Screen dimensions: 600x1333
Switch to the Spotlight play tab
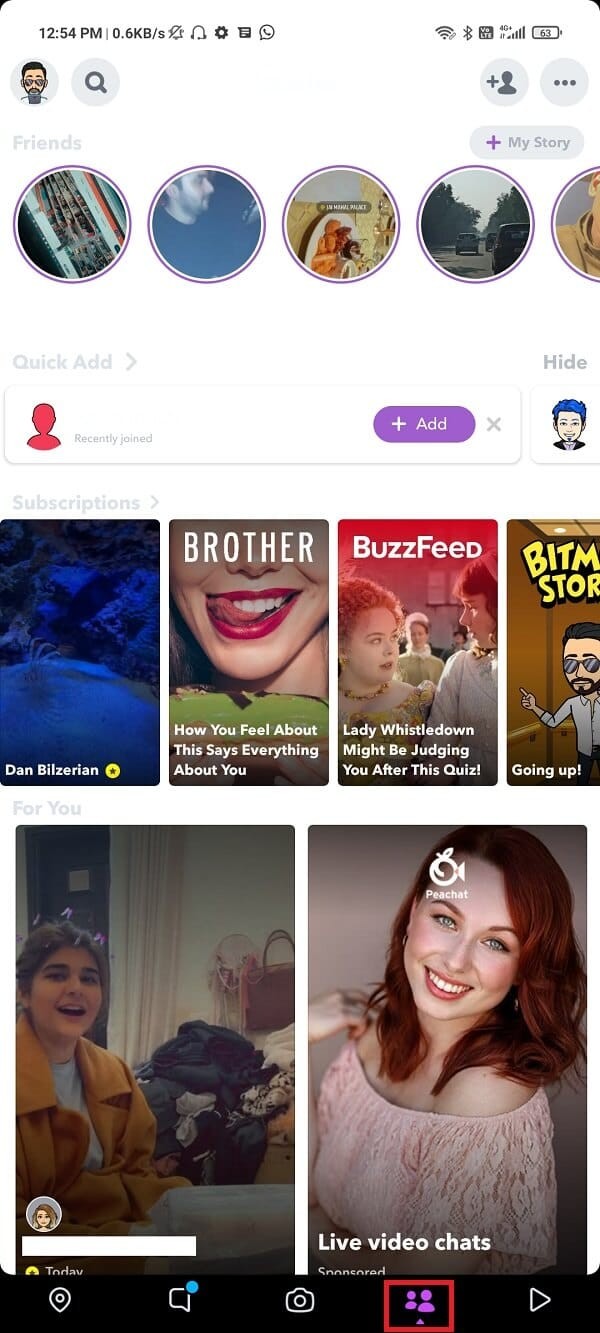(539, 1299)
